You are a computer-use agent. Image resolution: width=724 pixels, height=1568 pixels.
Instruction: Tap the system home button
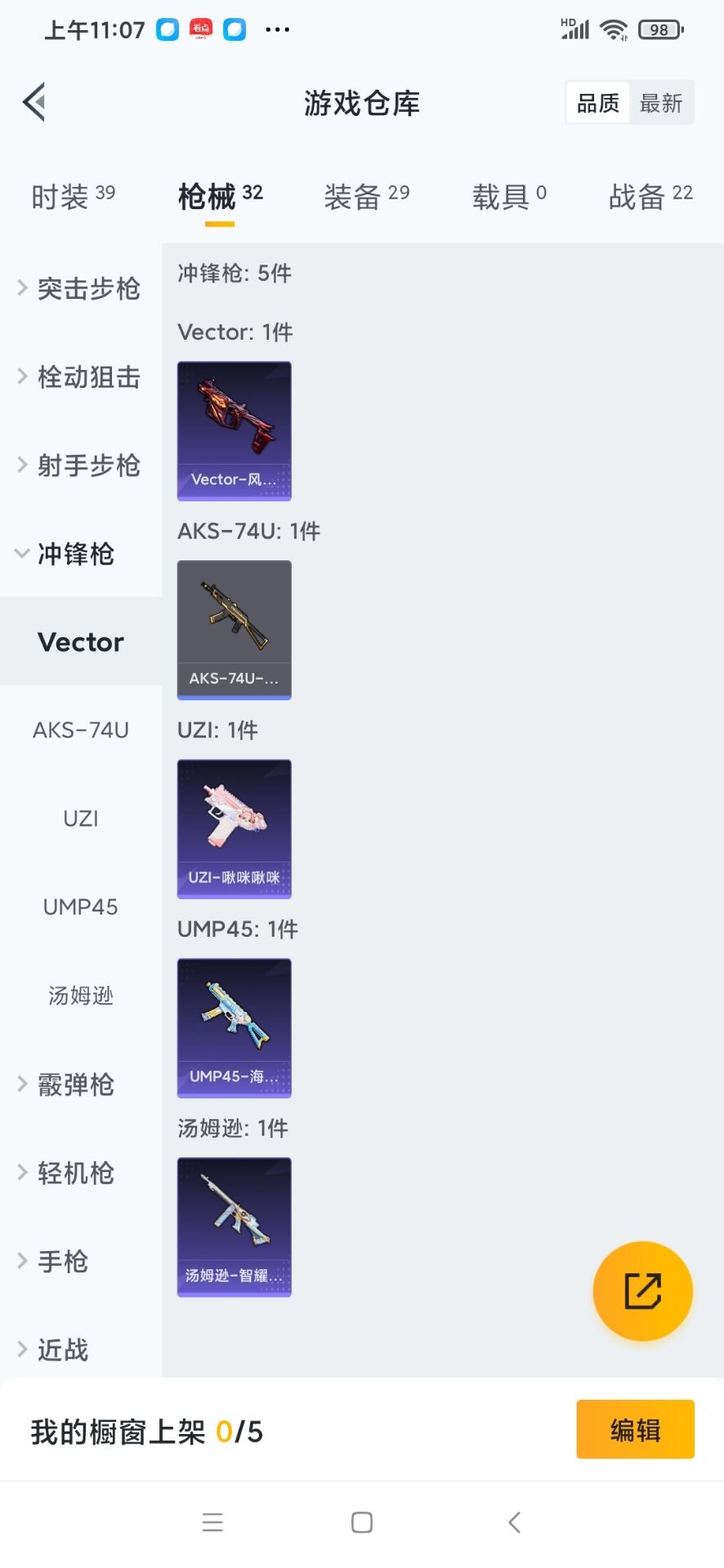pos(362,1522)
